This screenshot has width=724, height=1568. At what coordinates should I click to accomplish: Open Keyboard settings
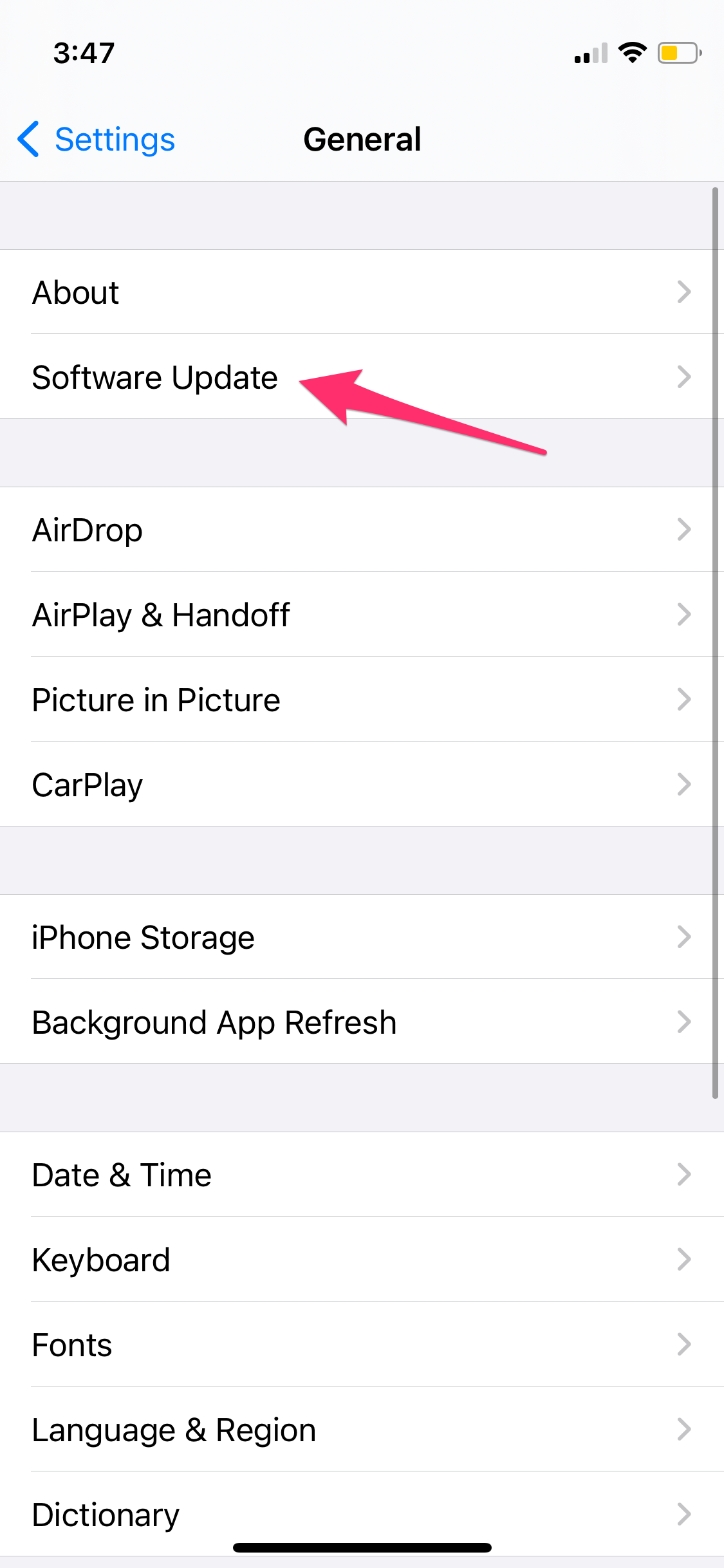pos(362,1259)
